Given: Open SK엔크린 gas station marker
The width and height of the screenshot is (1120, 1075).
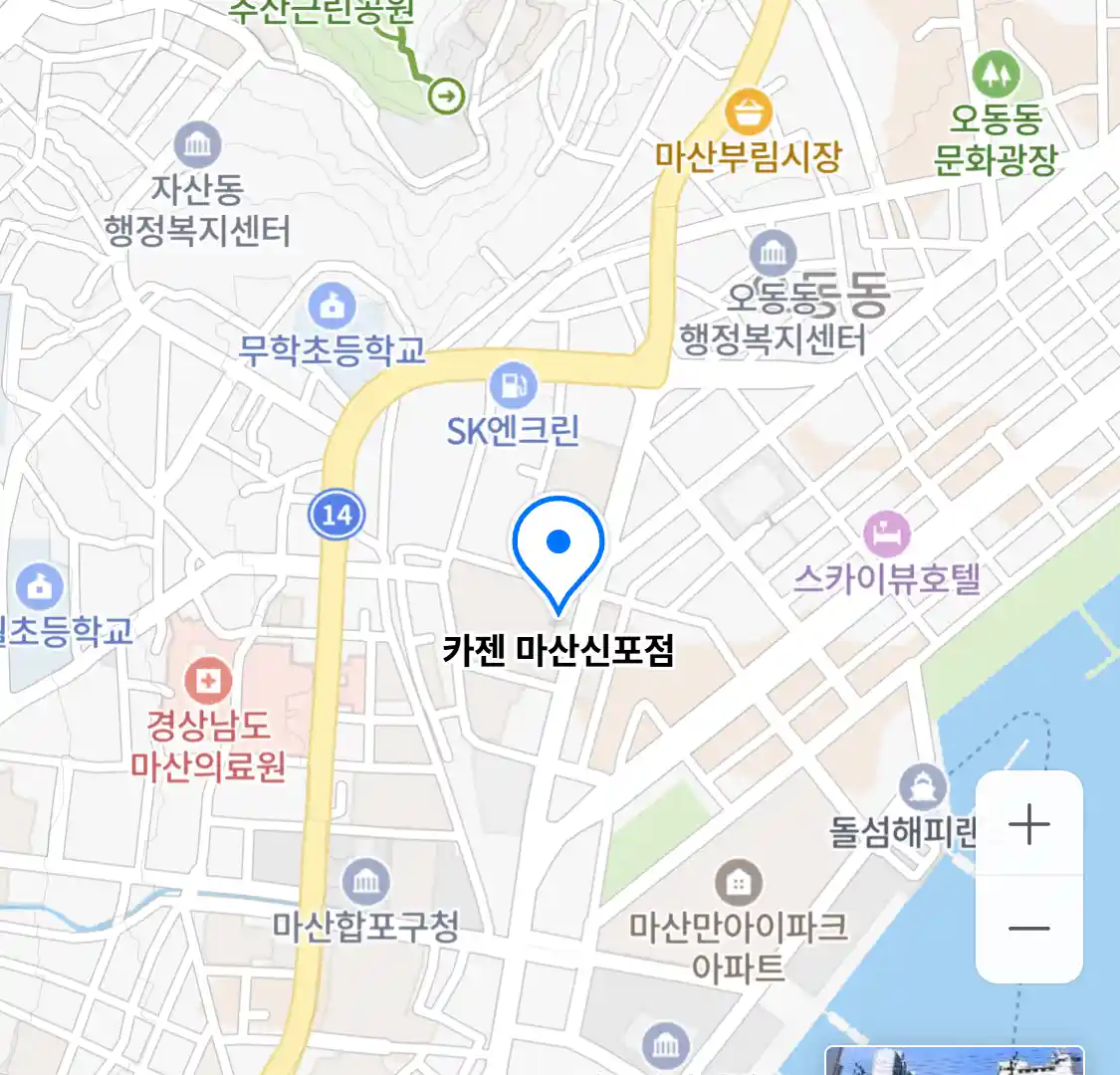Looking at the screenshot, I should pos(513,386).
